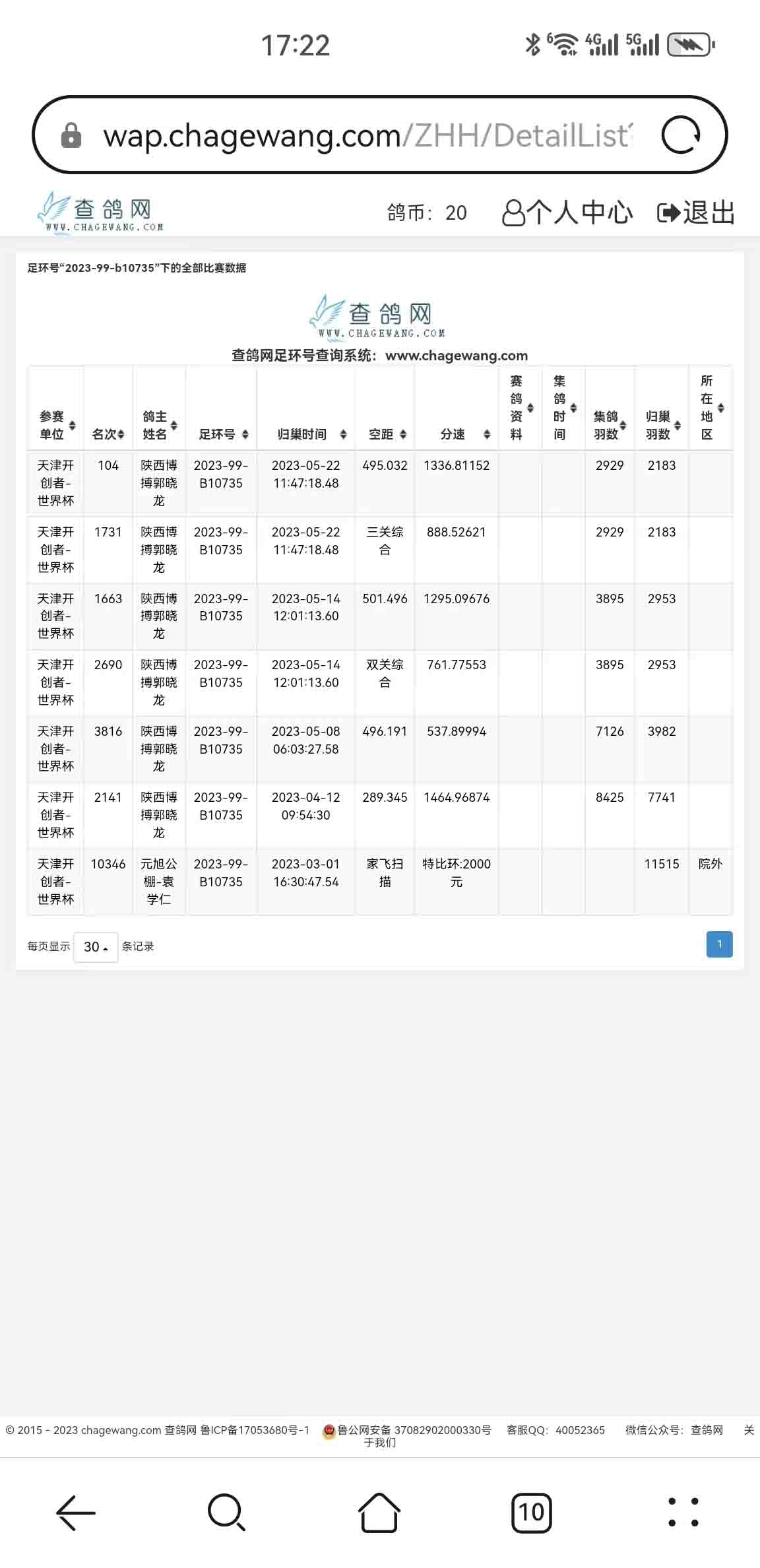The width and height of the screenshot is (760, 1568).
Task: Open the browser four-dot menu
Action: pos(683,1512)
